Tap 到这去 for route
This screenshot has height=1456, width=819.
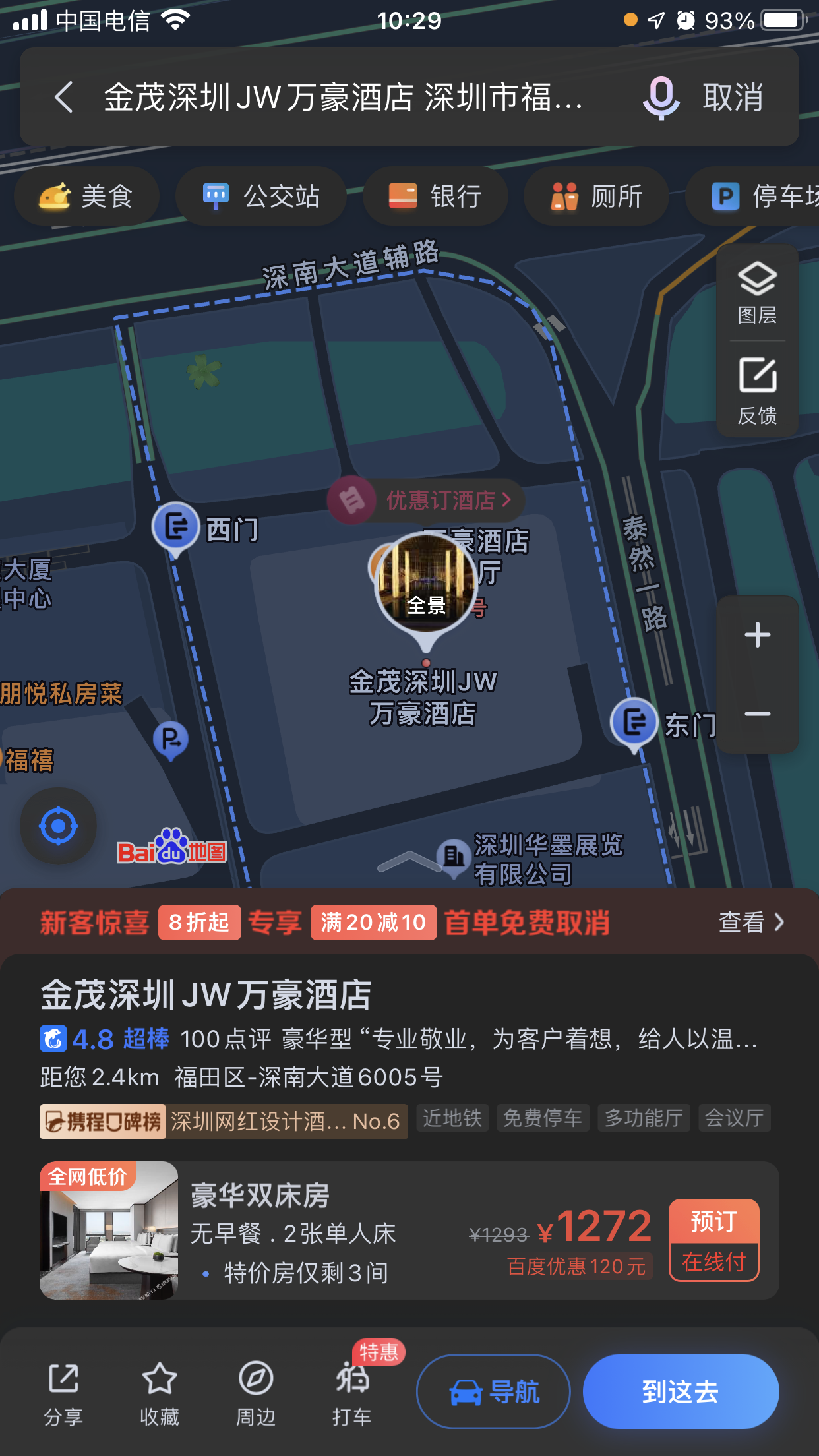click(x=681, y=1391)
